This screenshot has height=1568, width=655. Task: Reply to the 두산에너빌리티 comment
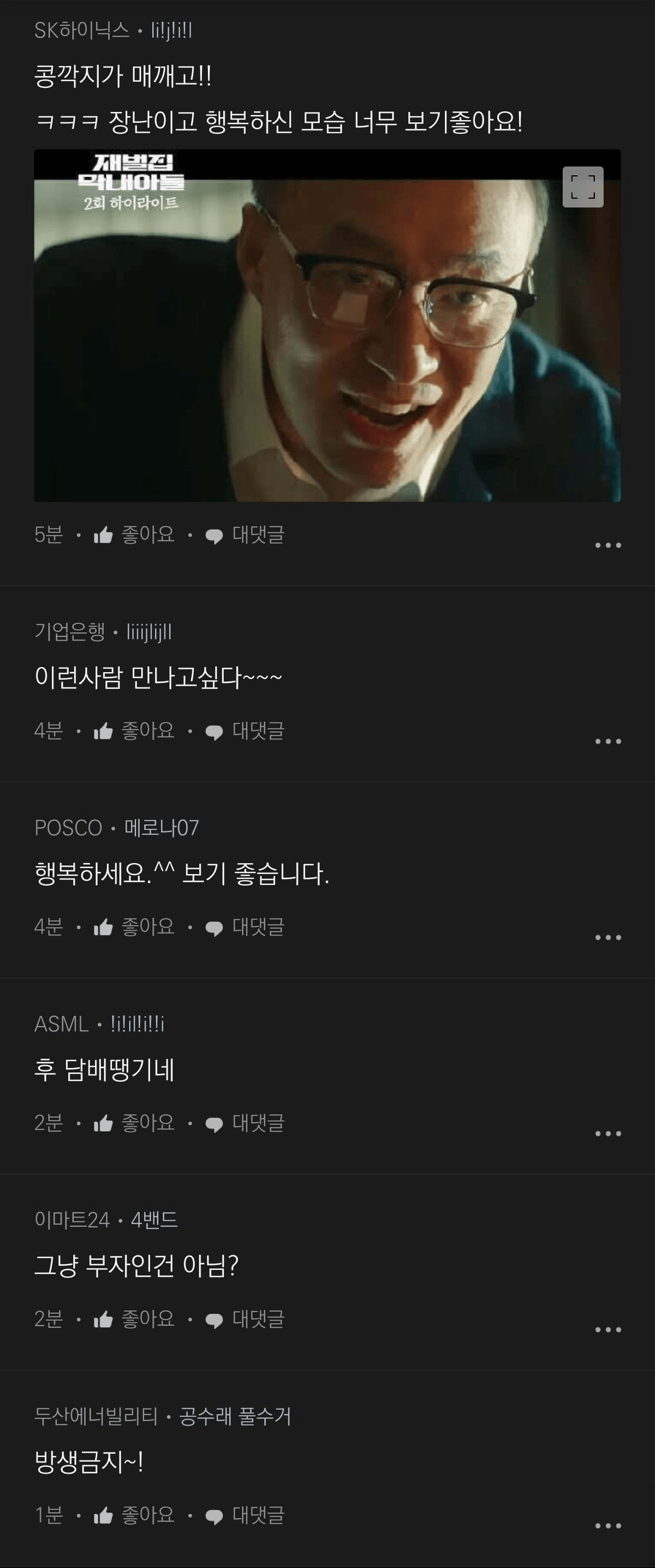(x=245, y=1515)
